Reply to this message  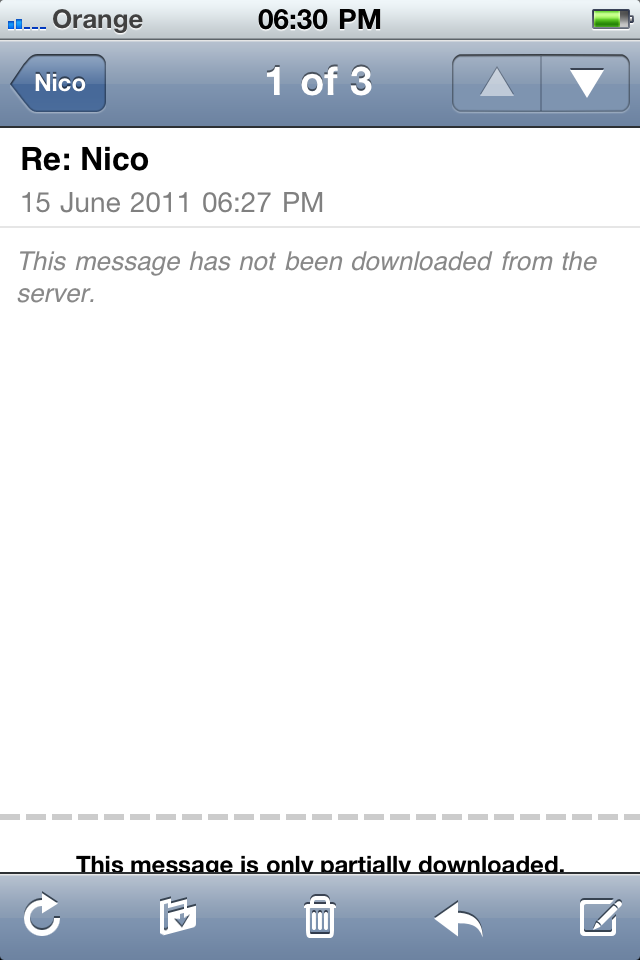pos(458,916)
